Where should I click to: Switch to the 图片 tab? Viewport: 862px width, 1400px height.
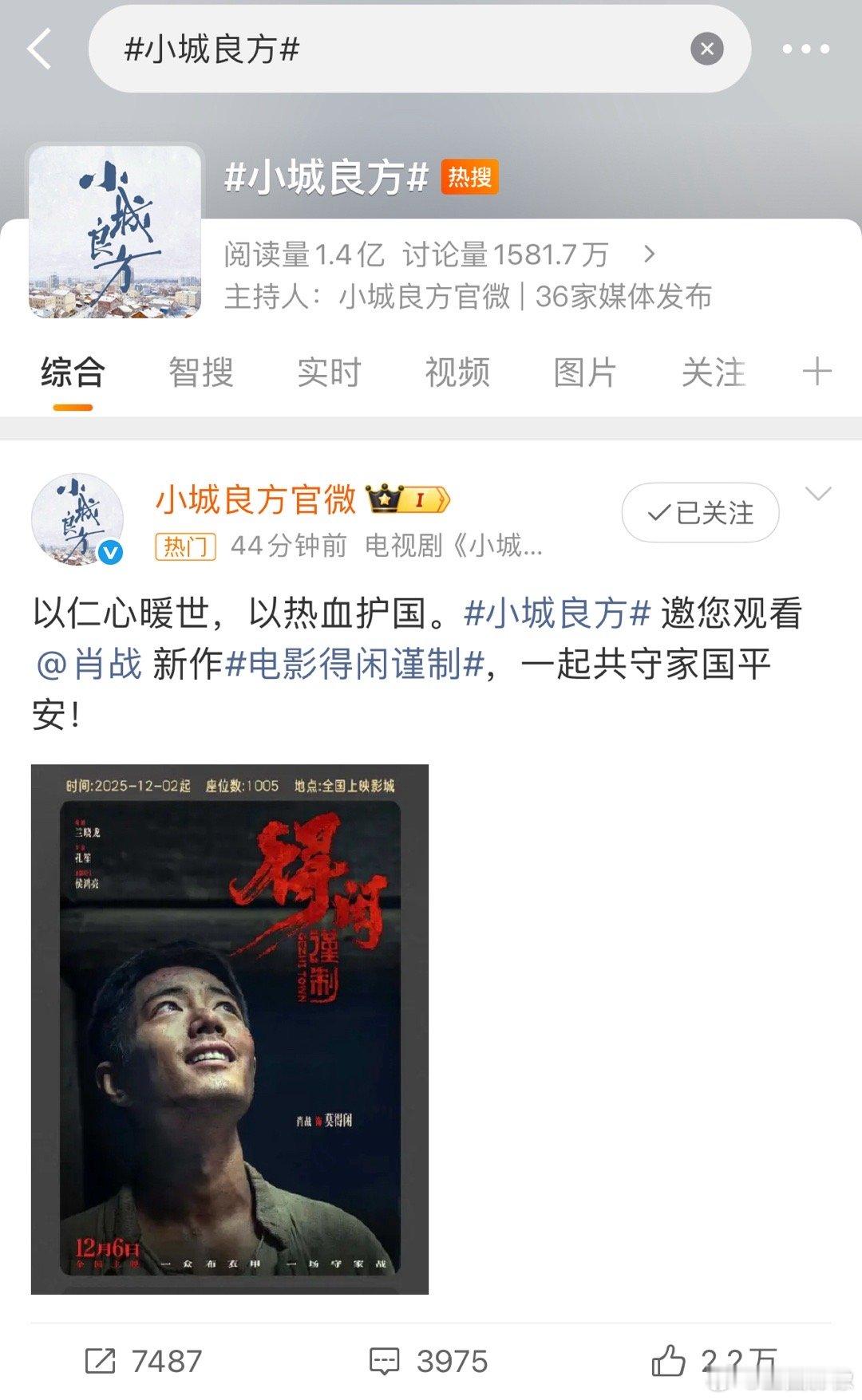(585, 372)
